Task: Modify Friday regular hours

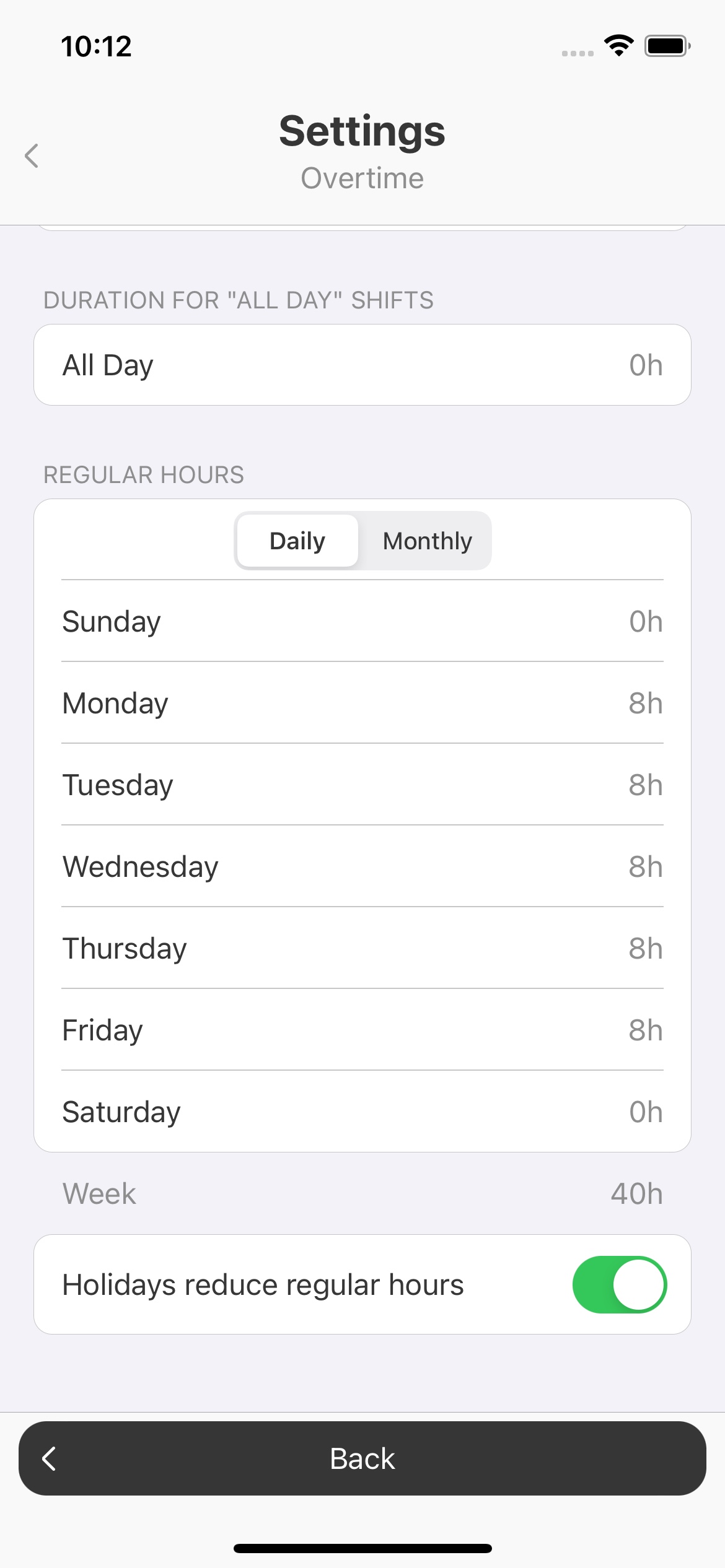Action: click(x=362, y=1030)
